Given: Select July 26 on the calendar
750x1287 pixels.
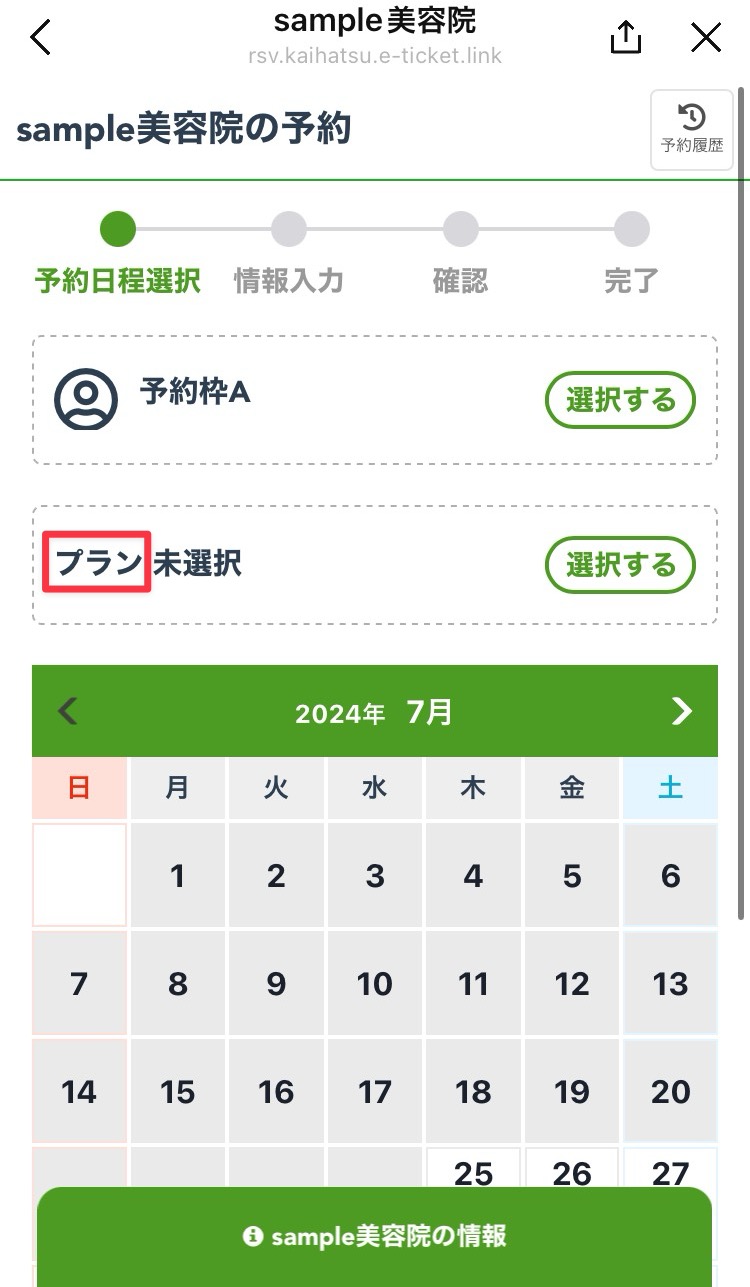Looking at the screenshot, I should 571,1172.
